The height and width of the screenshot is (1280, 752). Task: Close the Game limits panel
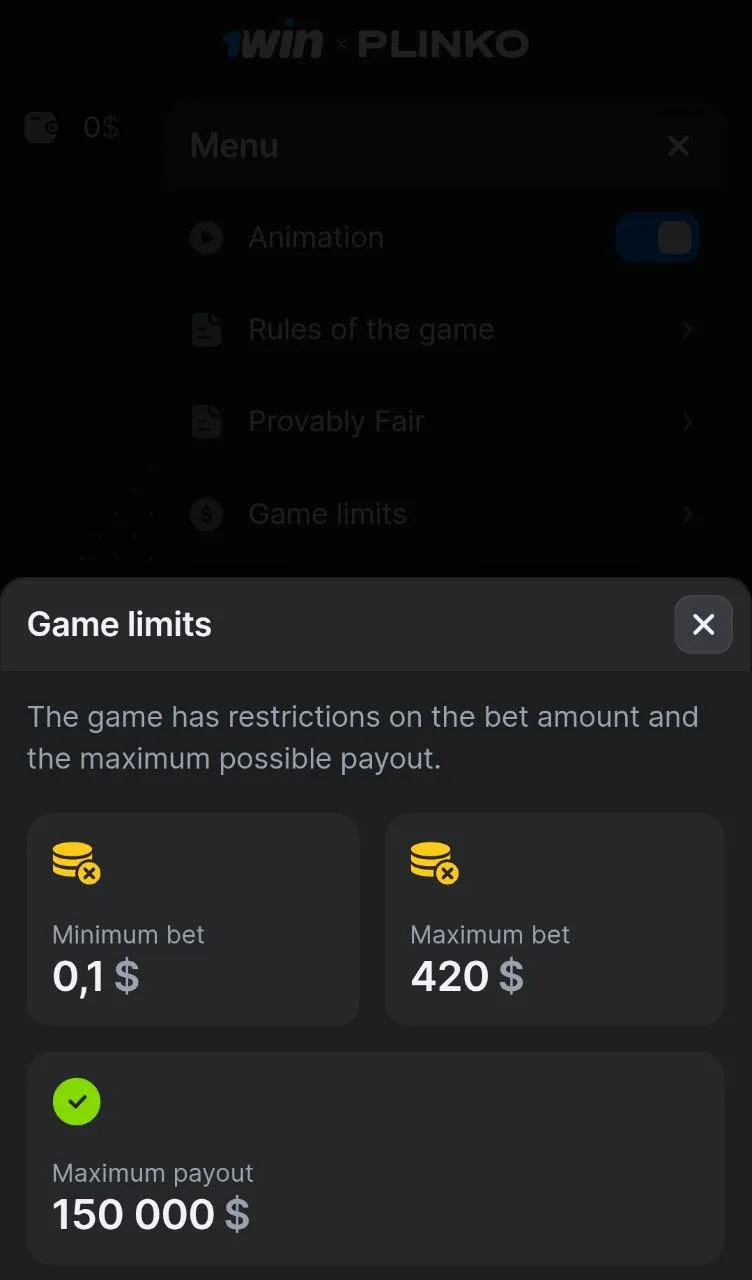pyautogui.click(x=703, y=624)
